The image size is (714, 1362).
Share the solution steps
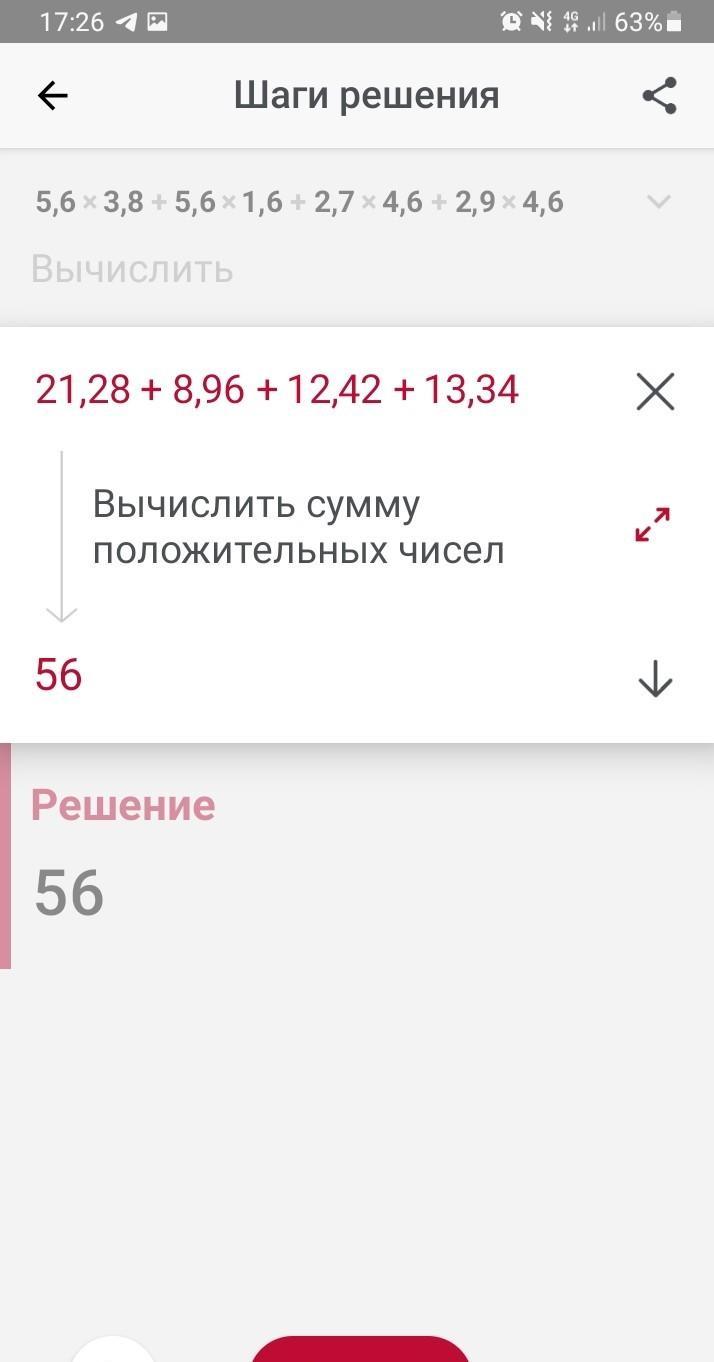(x=659, y=96)
